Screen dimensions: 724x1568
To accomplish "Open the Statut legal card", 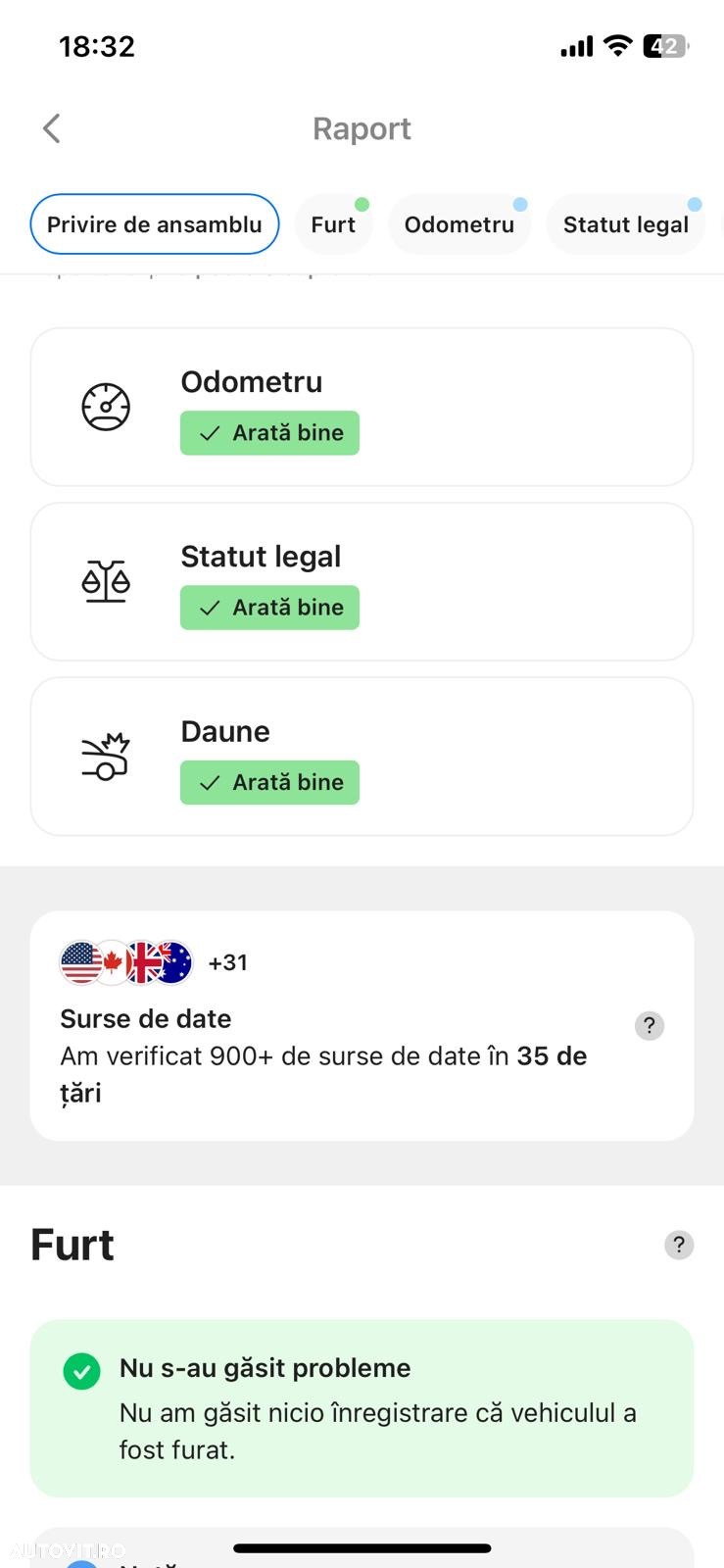I will pos(362,581).
